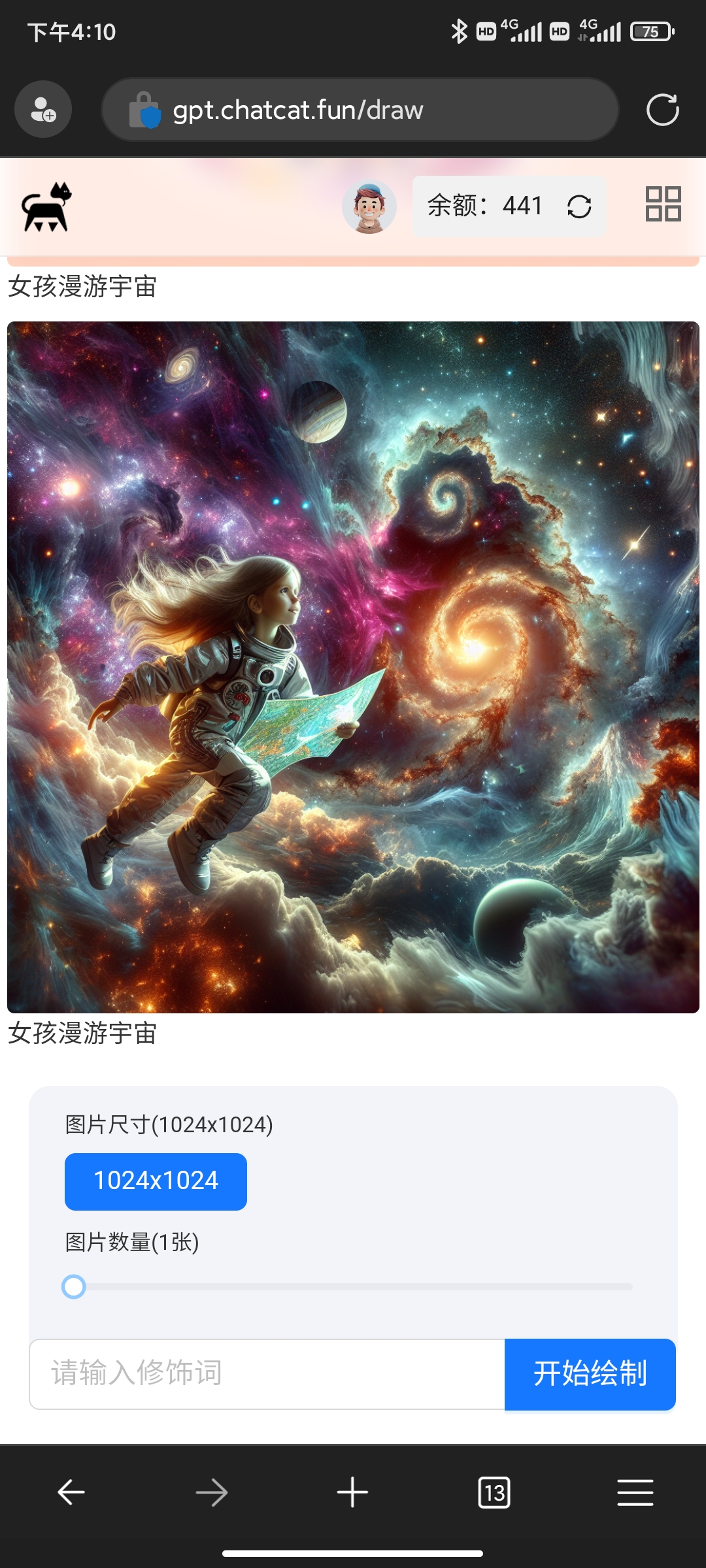The width and height of the screenshot is (706, 1568).
Task: Open the generated space girl image
Action: click(353, 666)
